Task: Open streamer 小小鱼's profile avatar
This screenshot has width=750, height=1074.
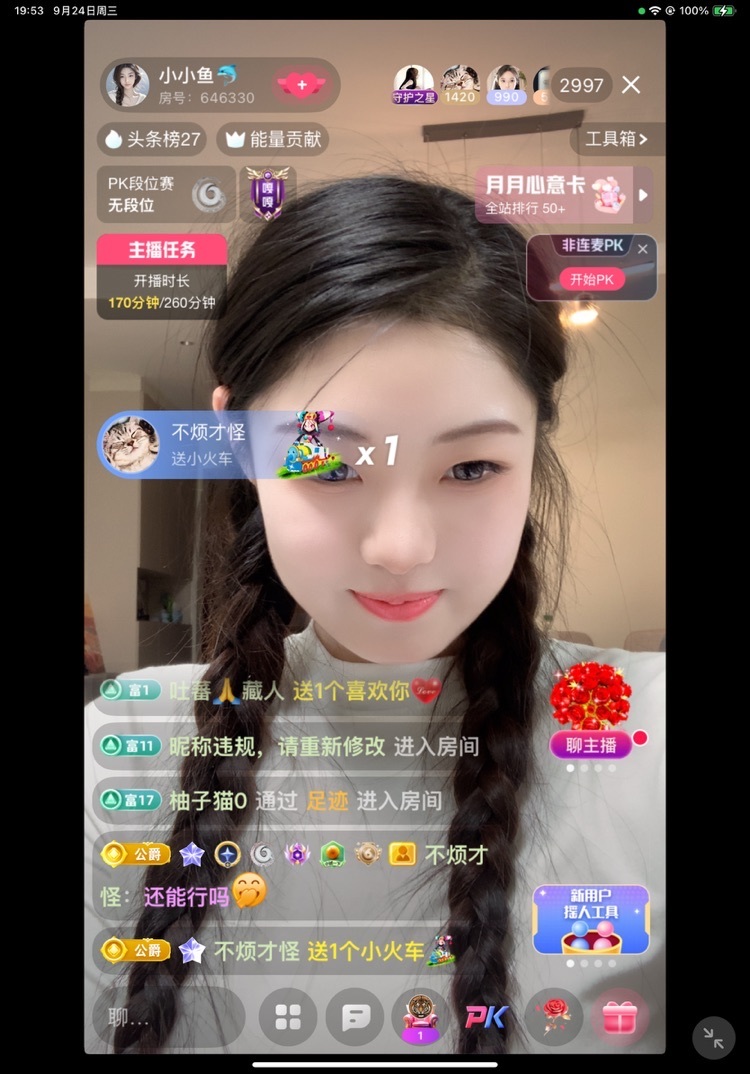Action: [x=128, y=85]
